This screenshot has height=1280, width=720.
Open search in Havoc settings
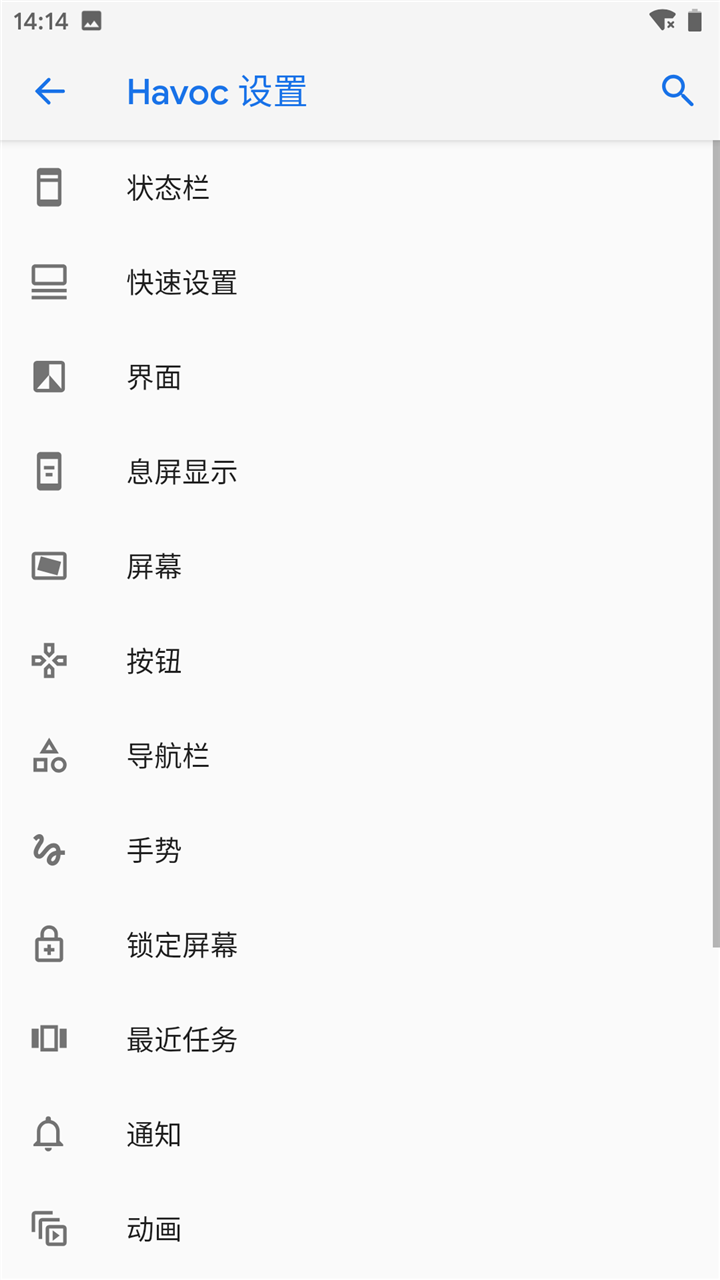tap(677, 91)
